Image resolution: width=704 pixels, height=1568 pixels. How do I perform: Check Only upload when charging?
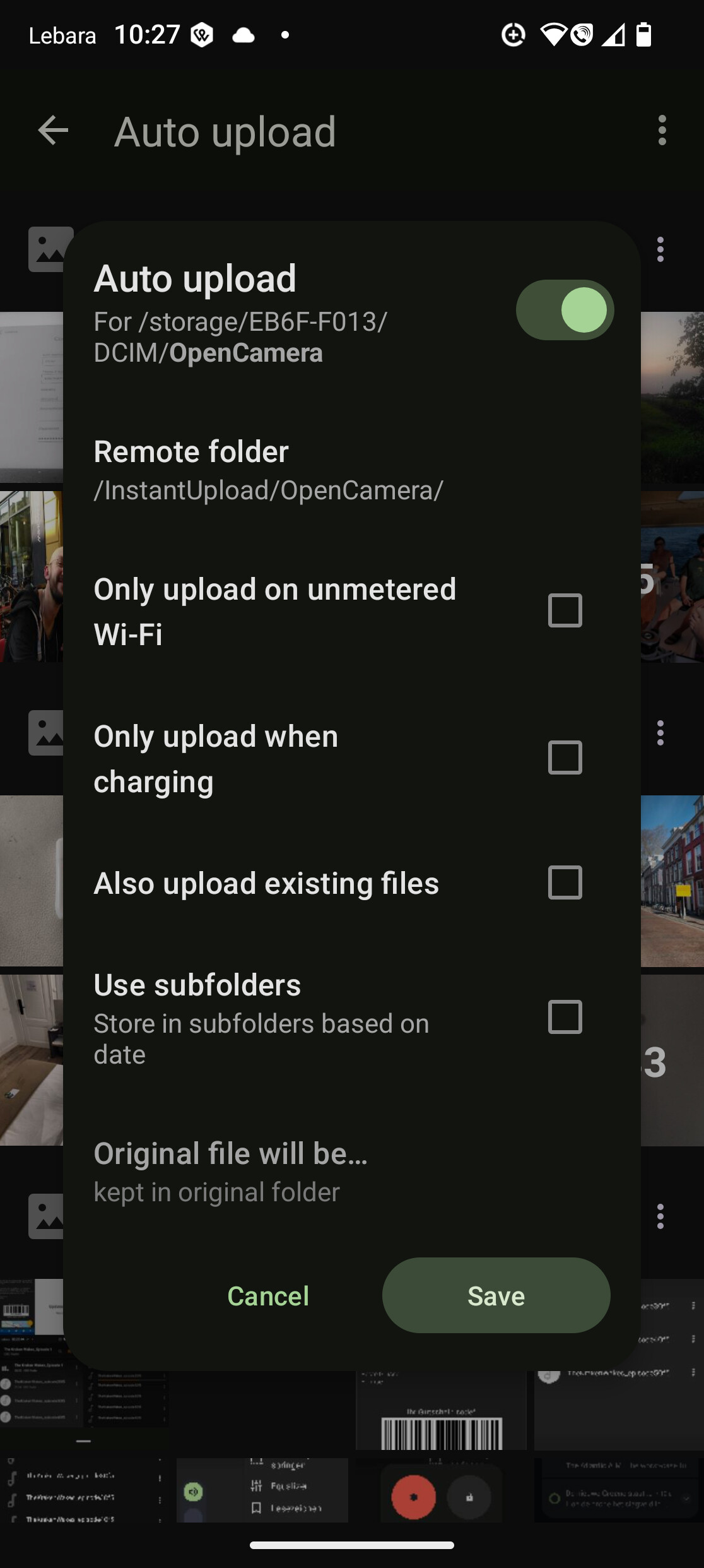coord(565,757)
